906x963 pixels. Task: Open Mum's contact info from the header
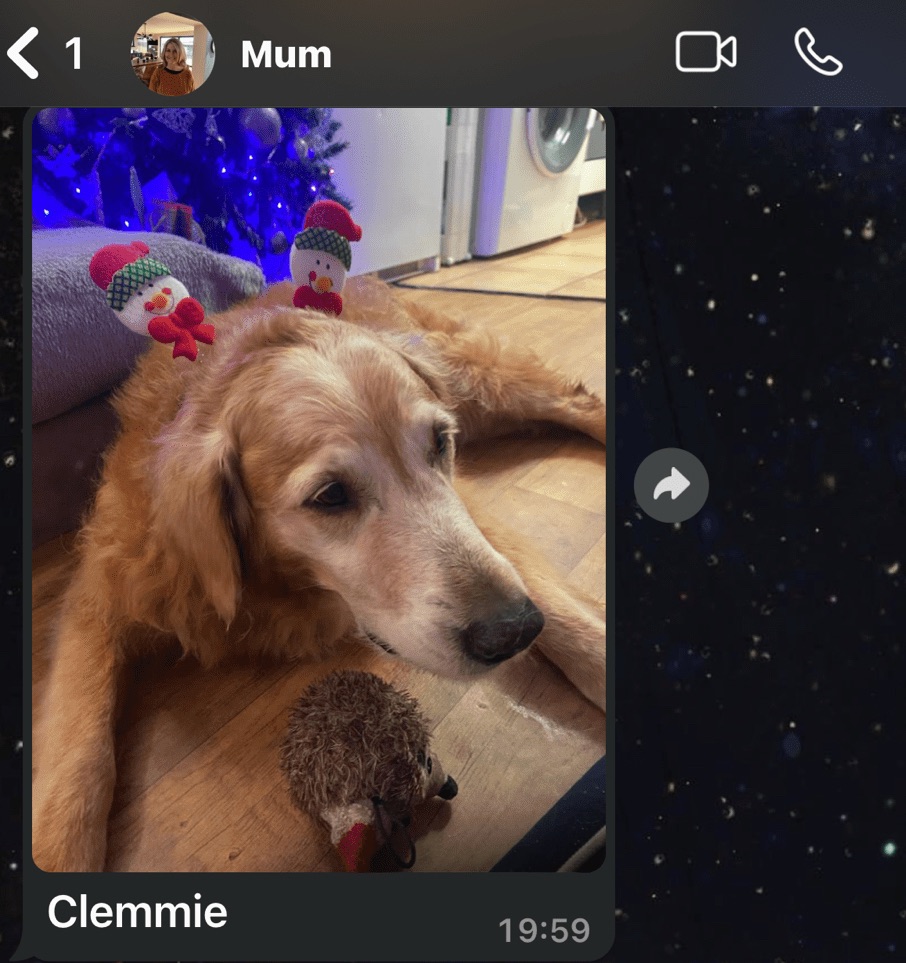285,55
